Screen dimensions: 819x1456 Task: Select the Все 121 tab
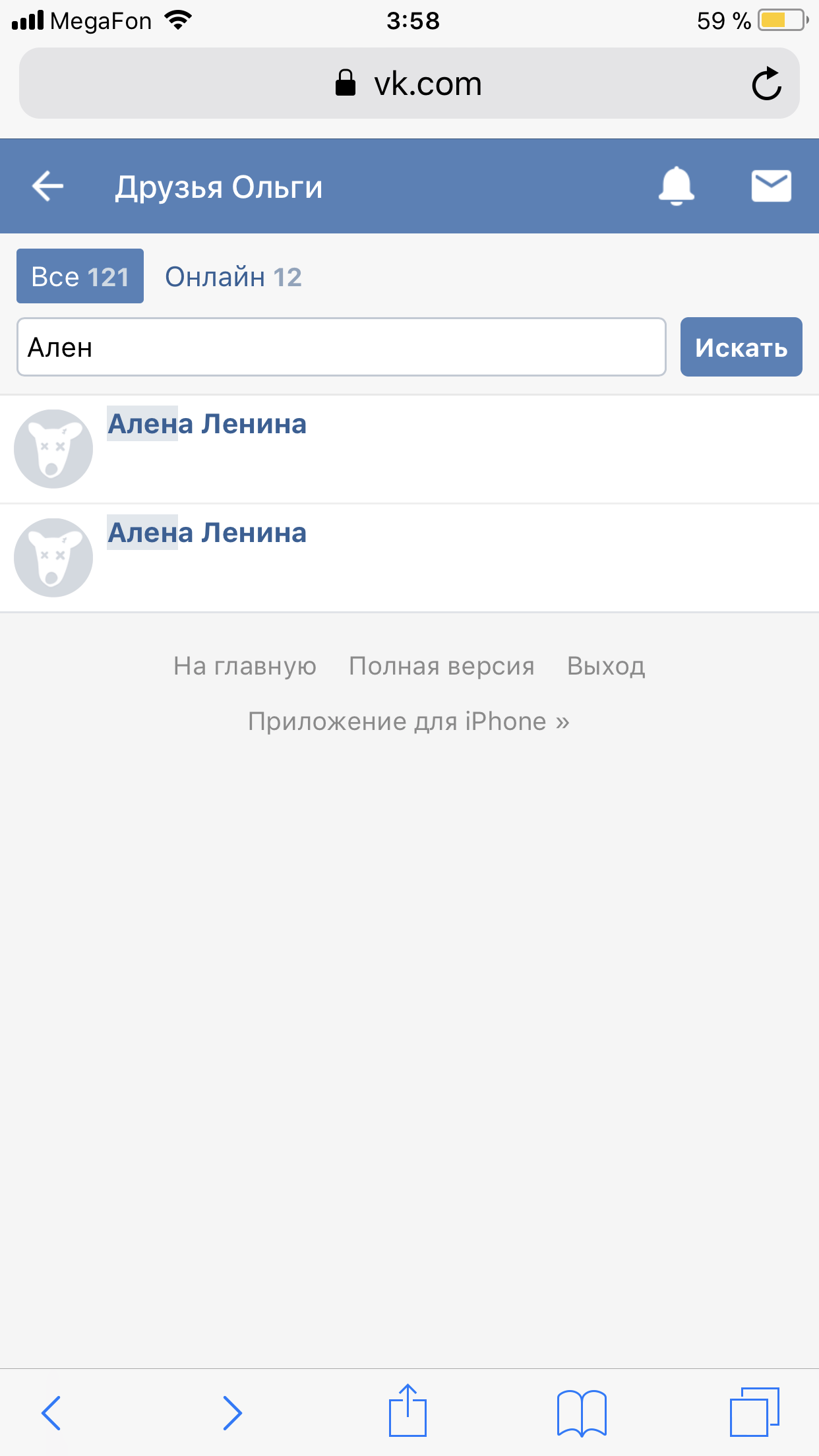(x=80, y=276)
